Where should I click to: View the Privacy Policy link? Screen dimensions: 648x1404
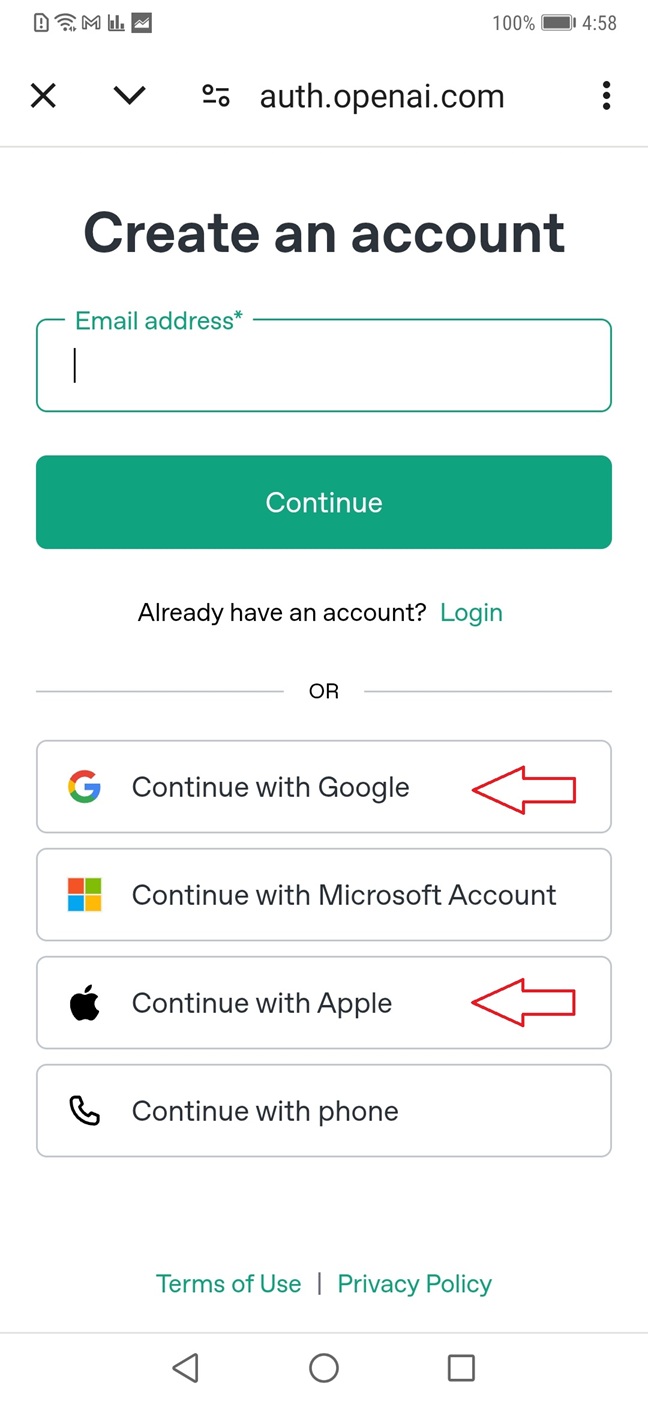click(x=415, y=1284)
